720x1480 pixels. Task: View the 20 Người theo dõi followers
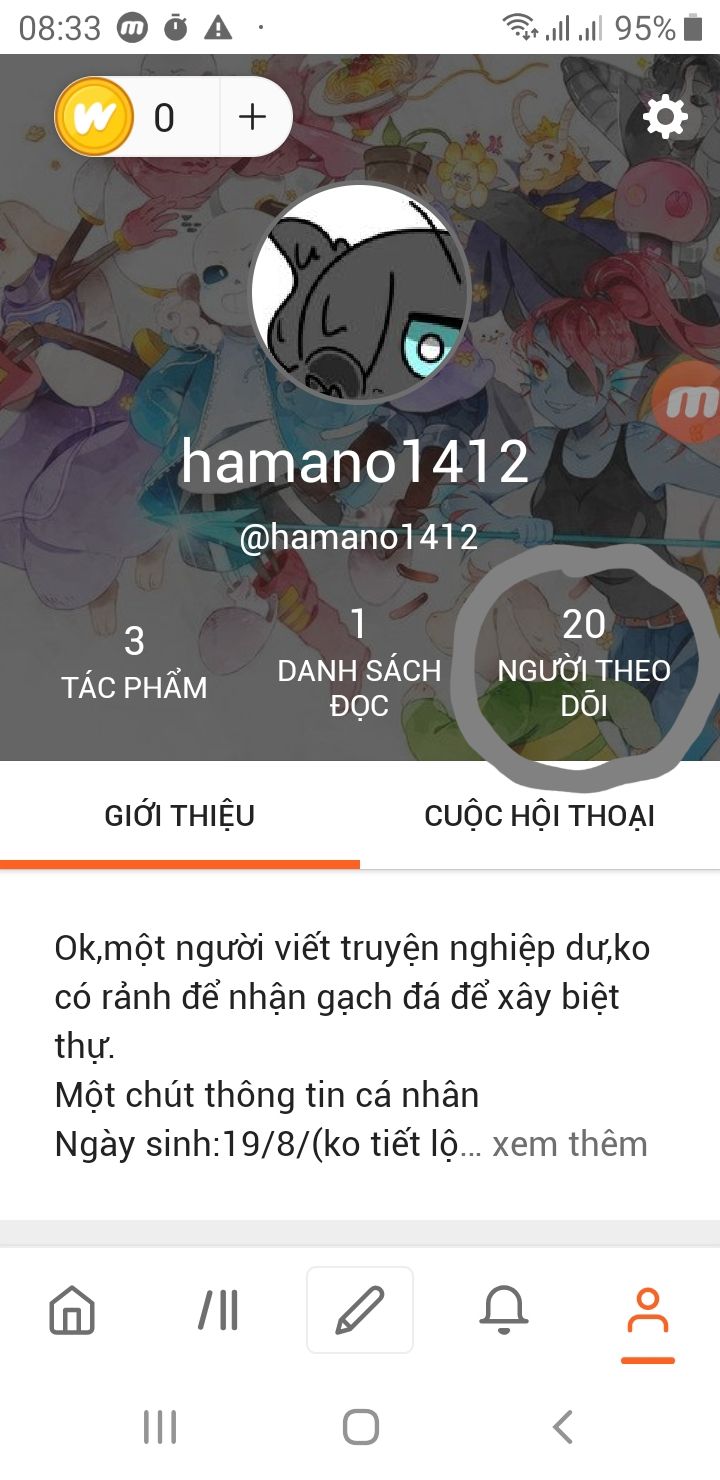[x=584, y=662]
